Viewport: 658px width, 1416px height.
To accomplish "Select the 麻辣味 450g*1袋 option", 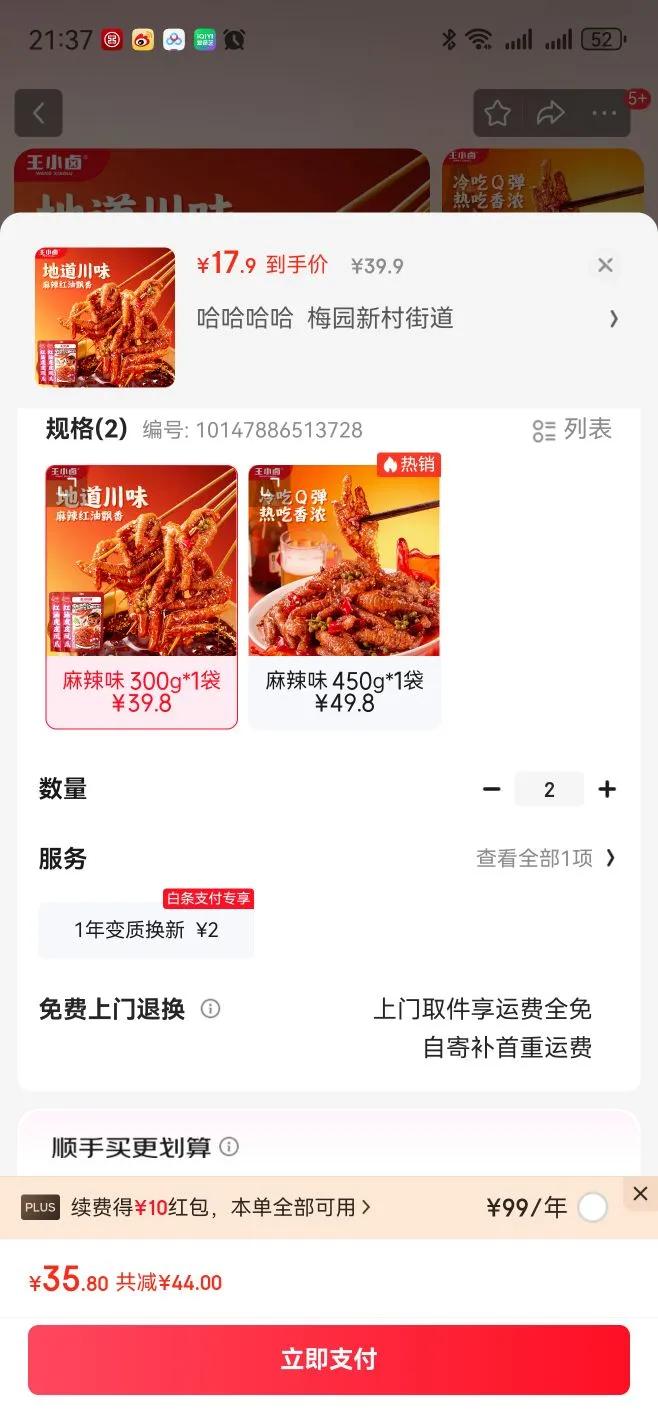I will coord(344,597).
